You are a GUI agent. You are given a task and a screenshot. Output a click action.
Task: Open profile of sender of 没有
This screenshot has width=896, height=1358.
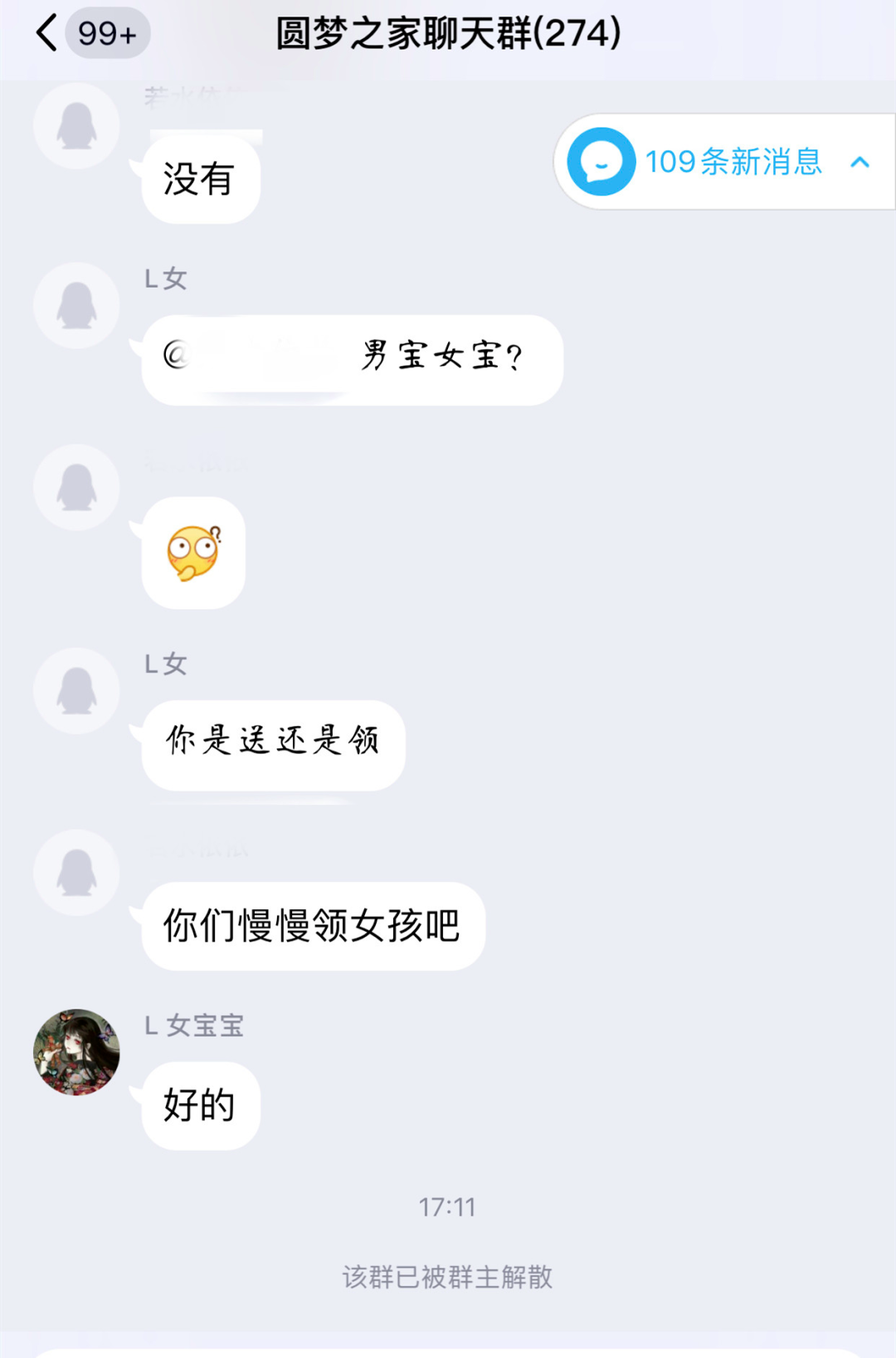point(76,126)
